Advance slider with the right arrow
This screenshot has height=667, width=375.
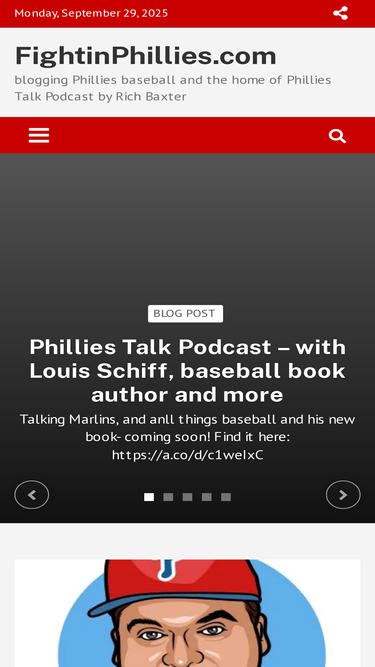coord(343,495)
